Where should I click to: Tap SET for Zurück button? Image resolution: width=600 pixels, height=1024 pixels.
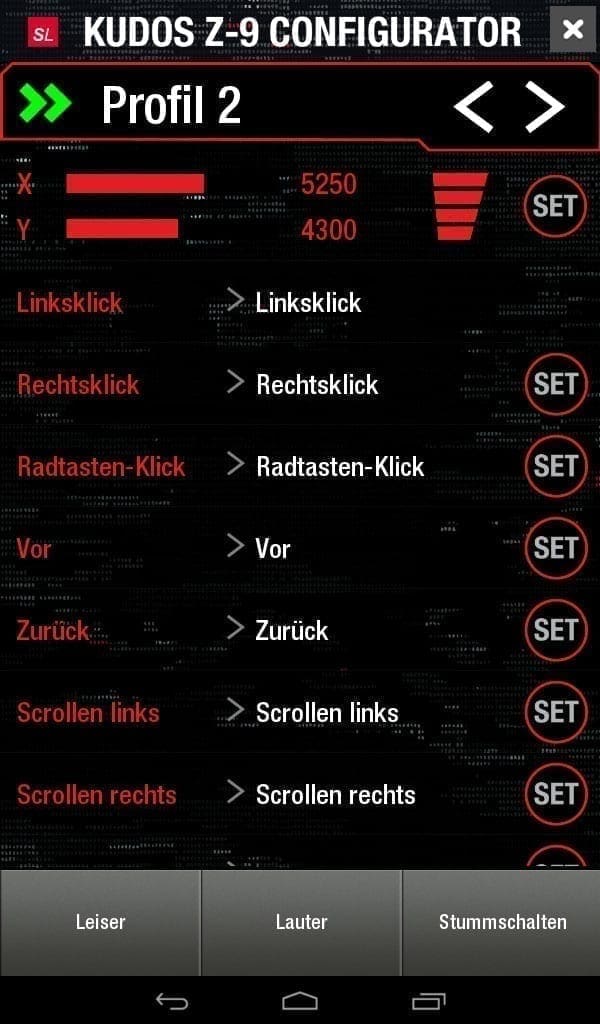coord(555,630)
